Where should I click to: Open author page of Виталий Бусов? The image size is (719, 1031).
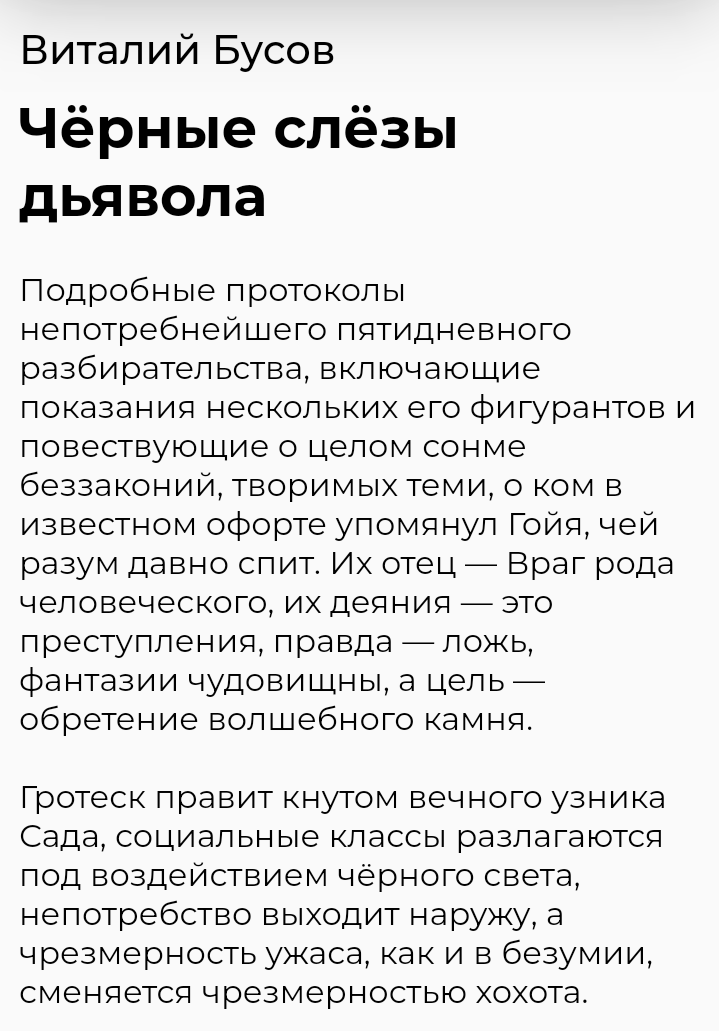[177, 50]
